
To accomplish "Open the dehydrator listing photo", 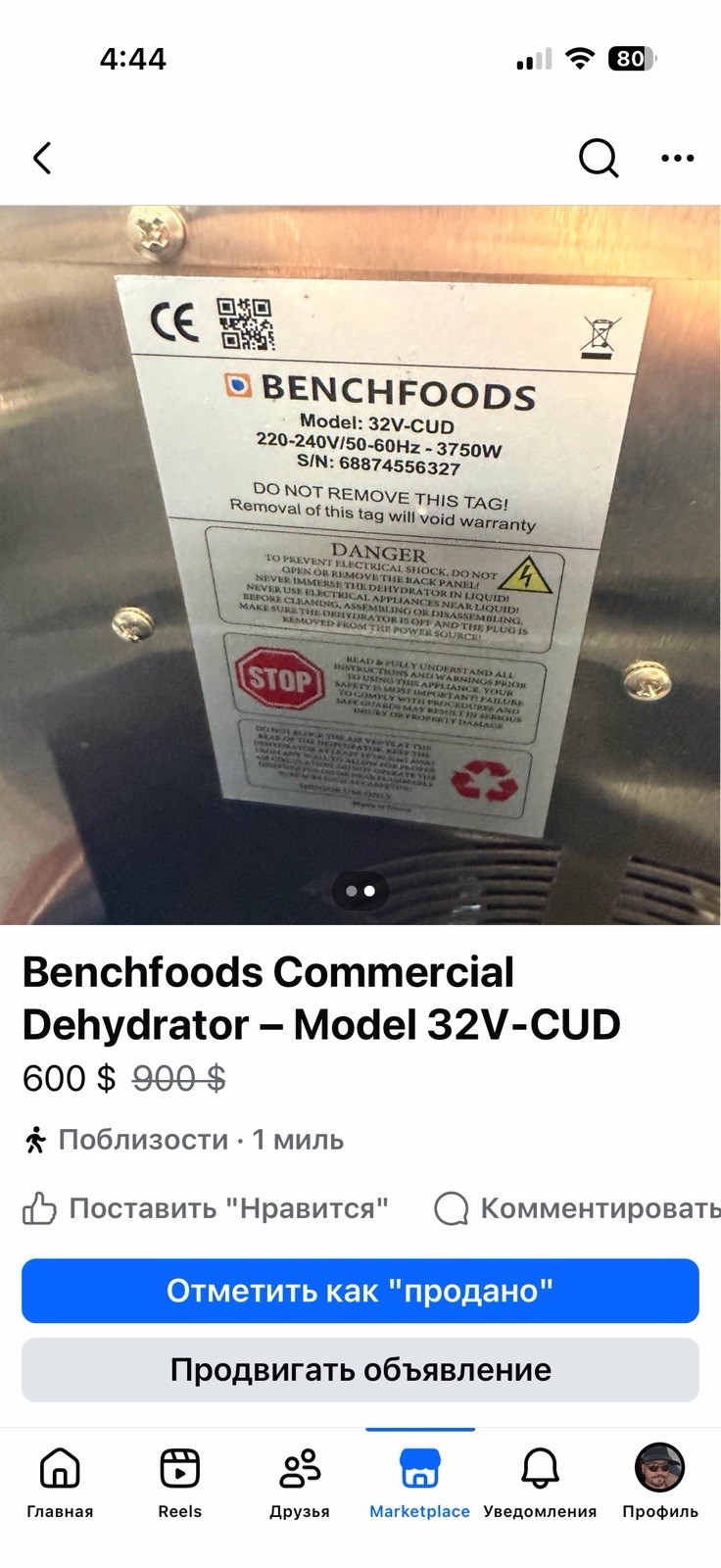I will (360, 563).
